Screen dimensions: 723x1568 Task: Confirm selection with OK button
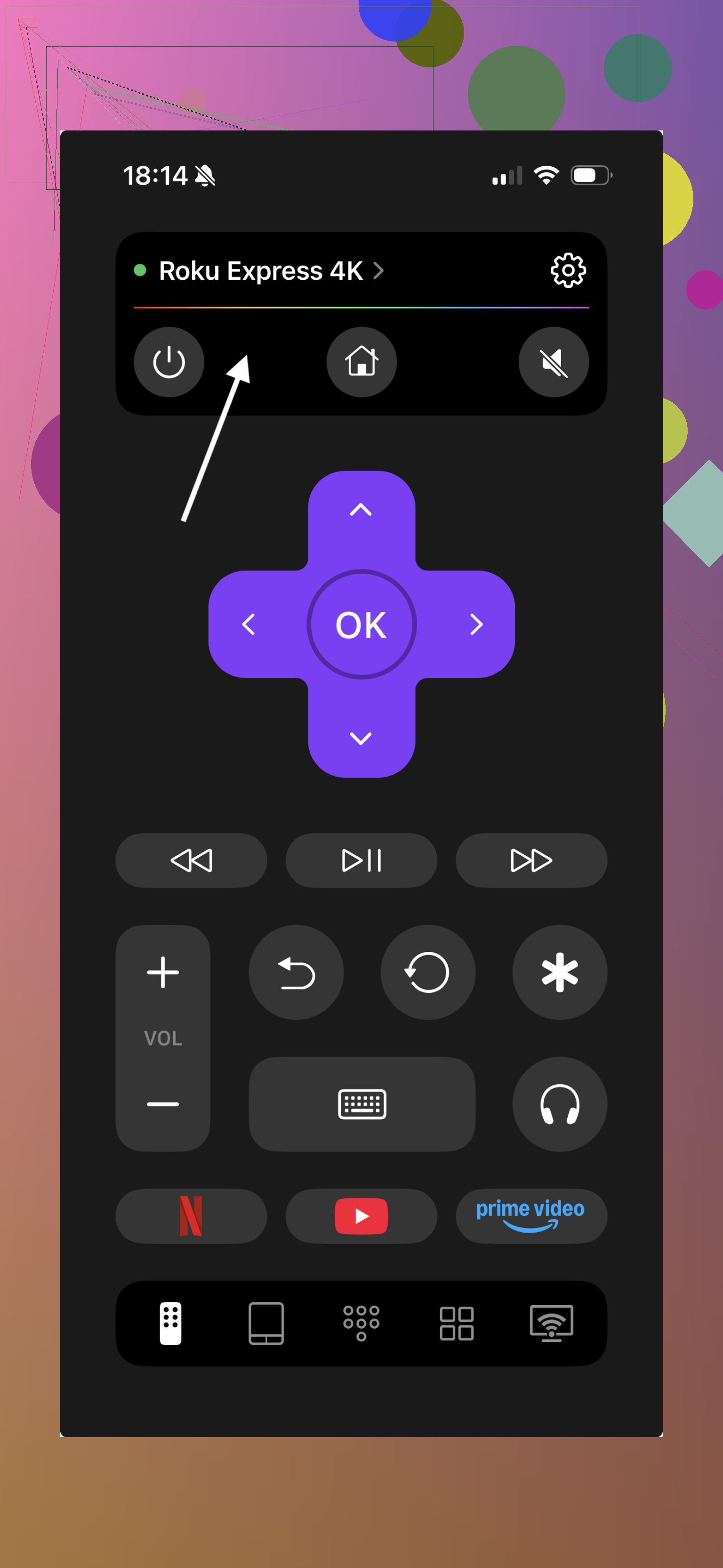[x=361, y=625]
